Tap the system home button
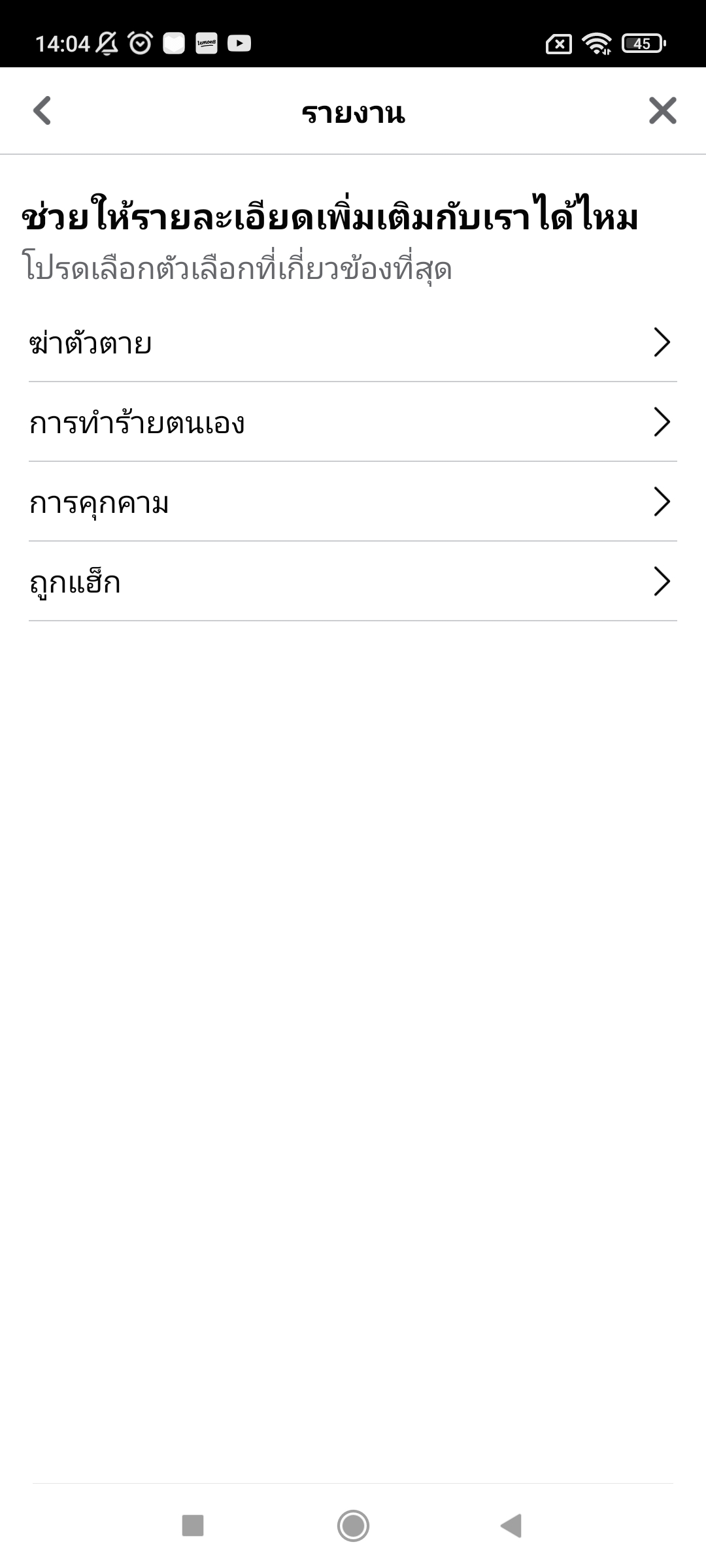 point(353,1526)
